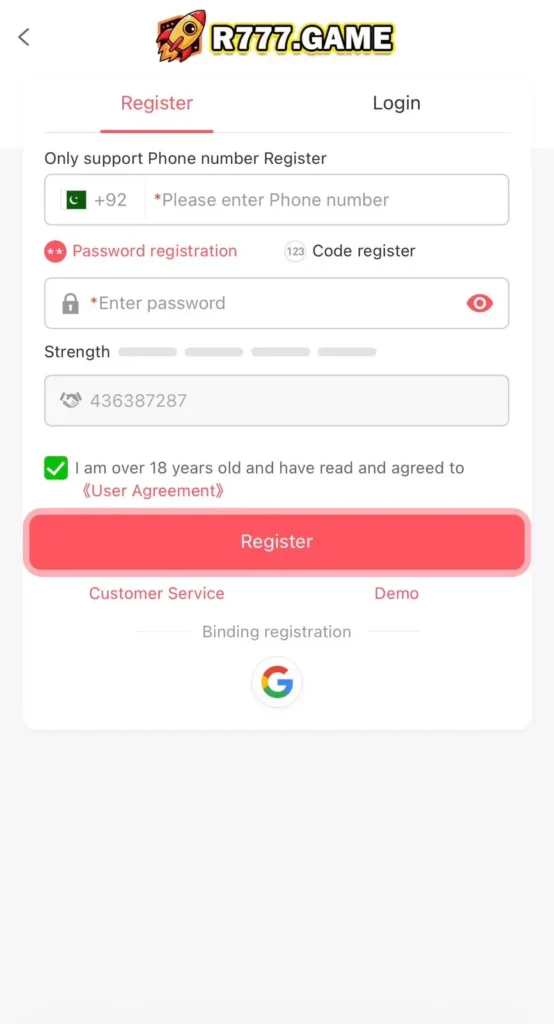Tap the phone number input field
Viewport: 554px width, 1024px height.
pos(327,200)
